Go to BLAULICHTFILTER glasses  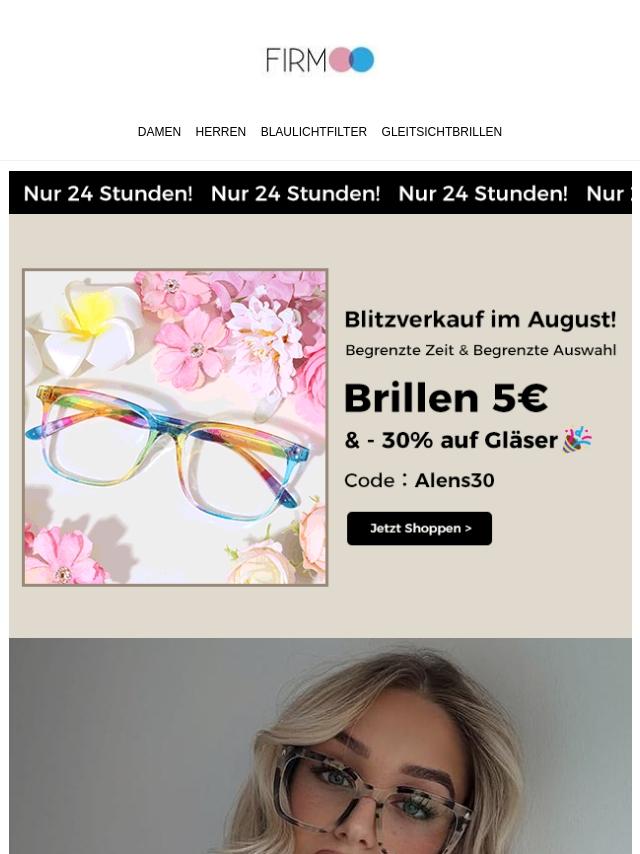pyautogui.click(x=313, y=132)
